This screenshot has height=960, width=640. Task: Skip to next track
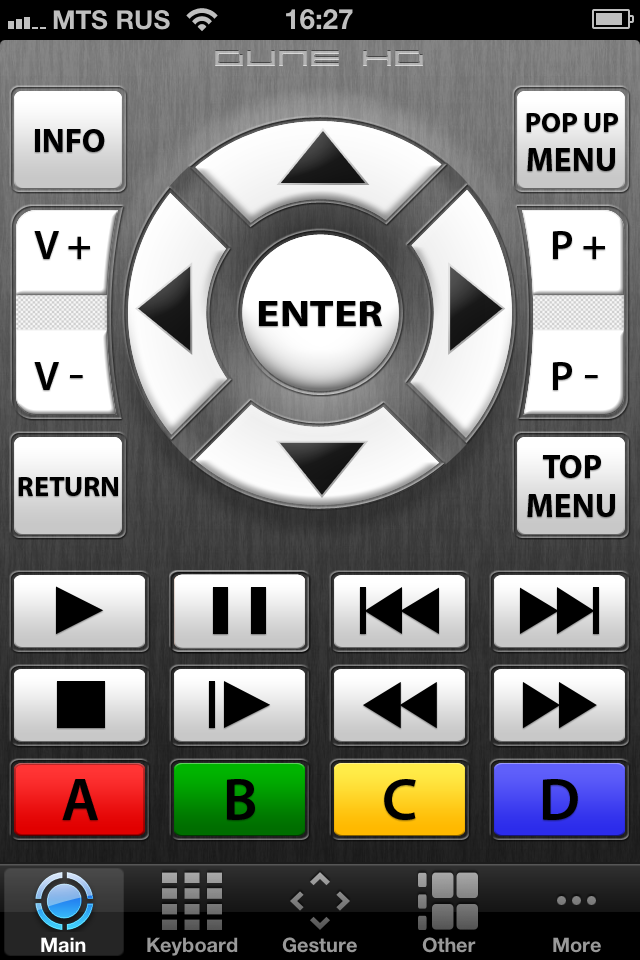[559, 611]
